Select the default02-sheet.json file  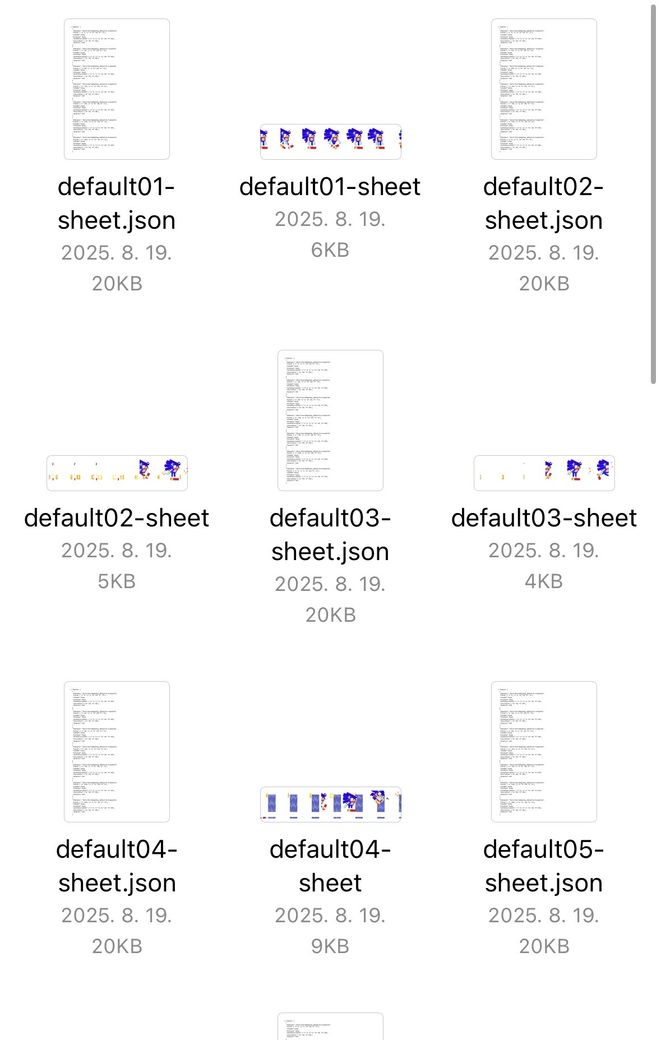543,89
